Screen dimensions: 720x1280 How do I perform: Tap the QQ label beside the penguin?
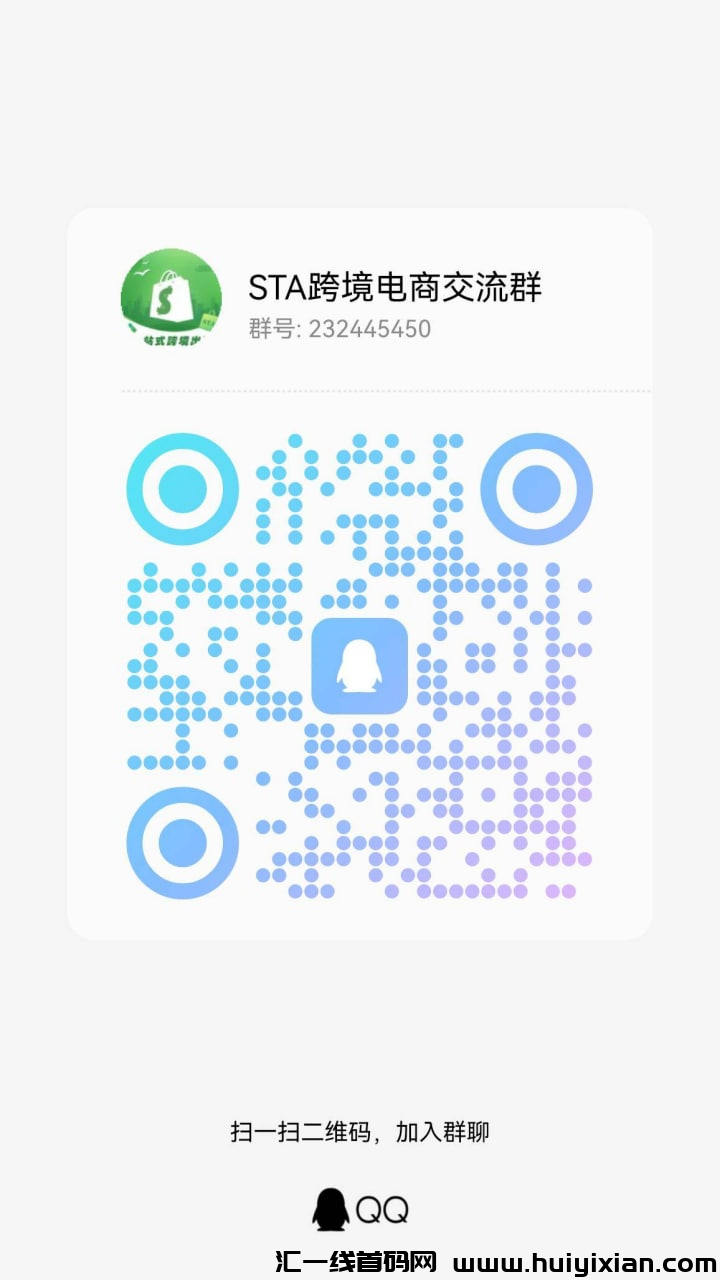384,1207
